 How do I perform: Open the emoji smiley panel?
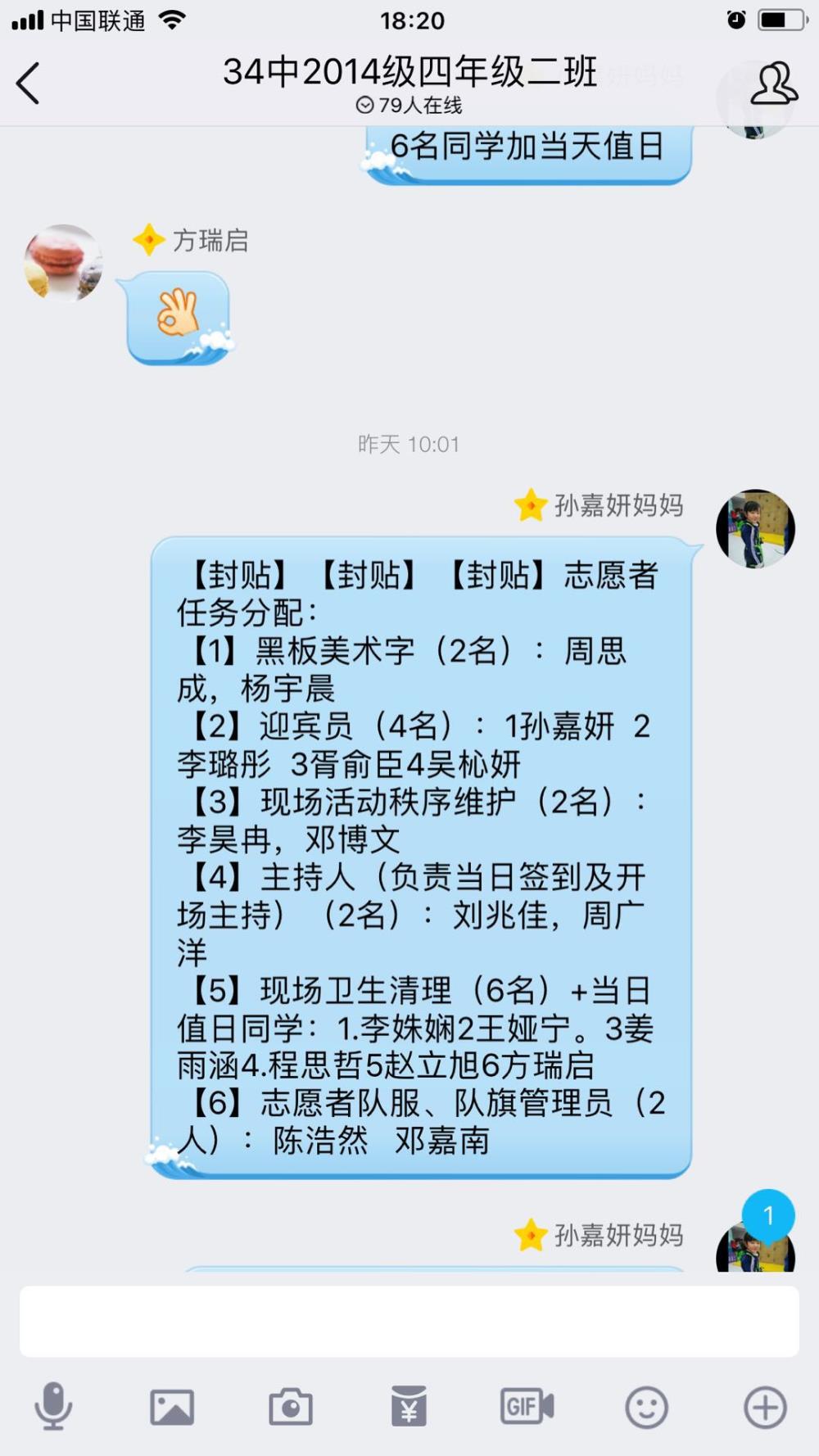646,1408
